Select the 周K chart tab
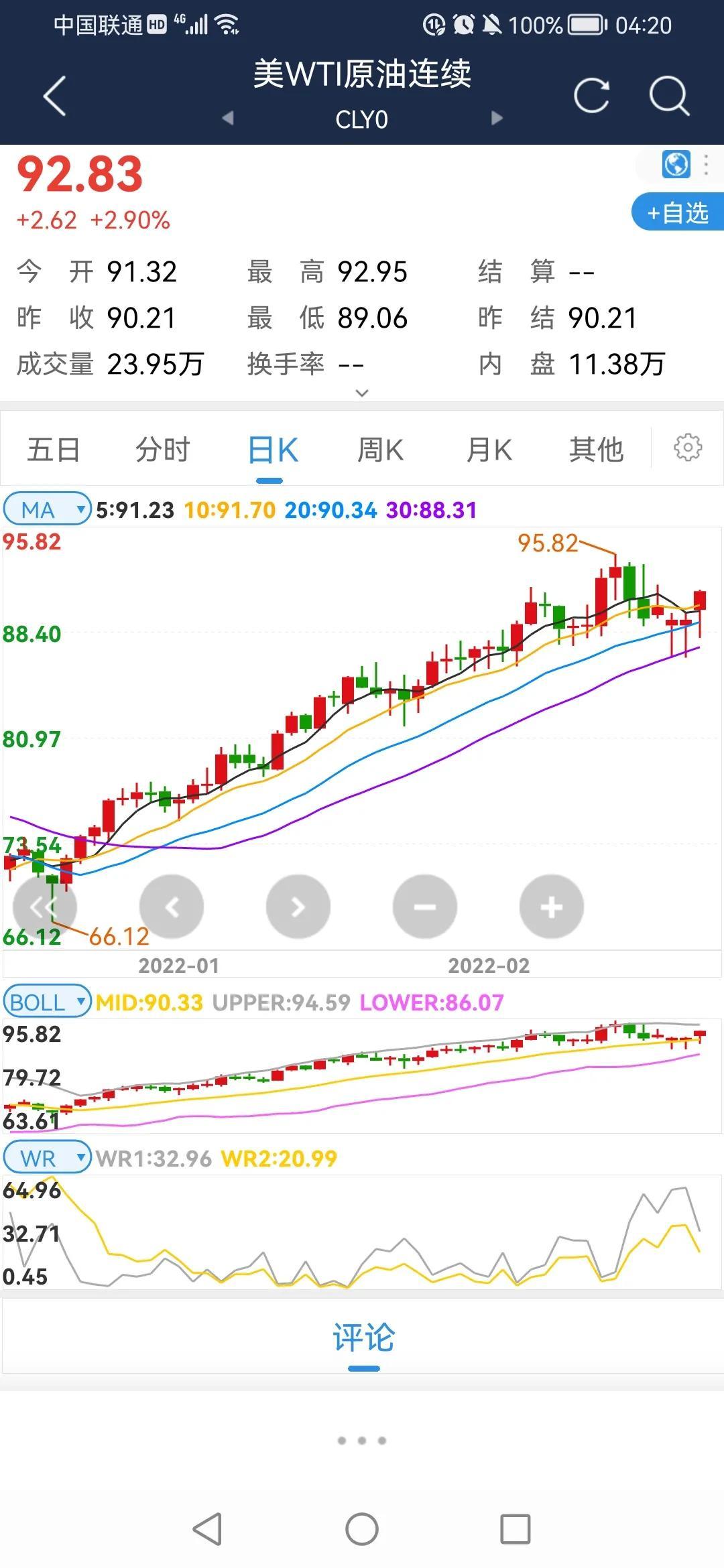The width and height of the screenshot is (724, 1568). [380, 450]
